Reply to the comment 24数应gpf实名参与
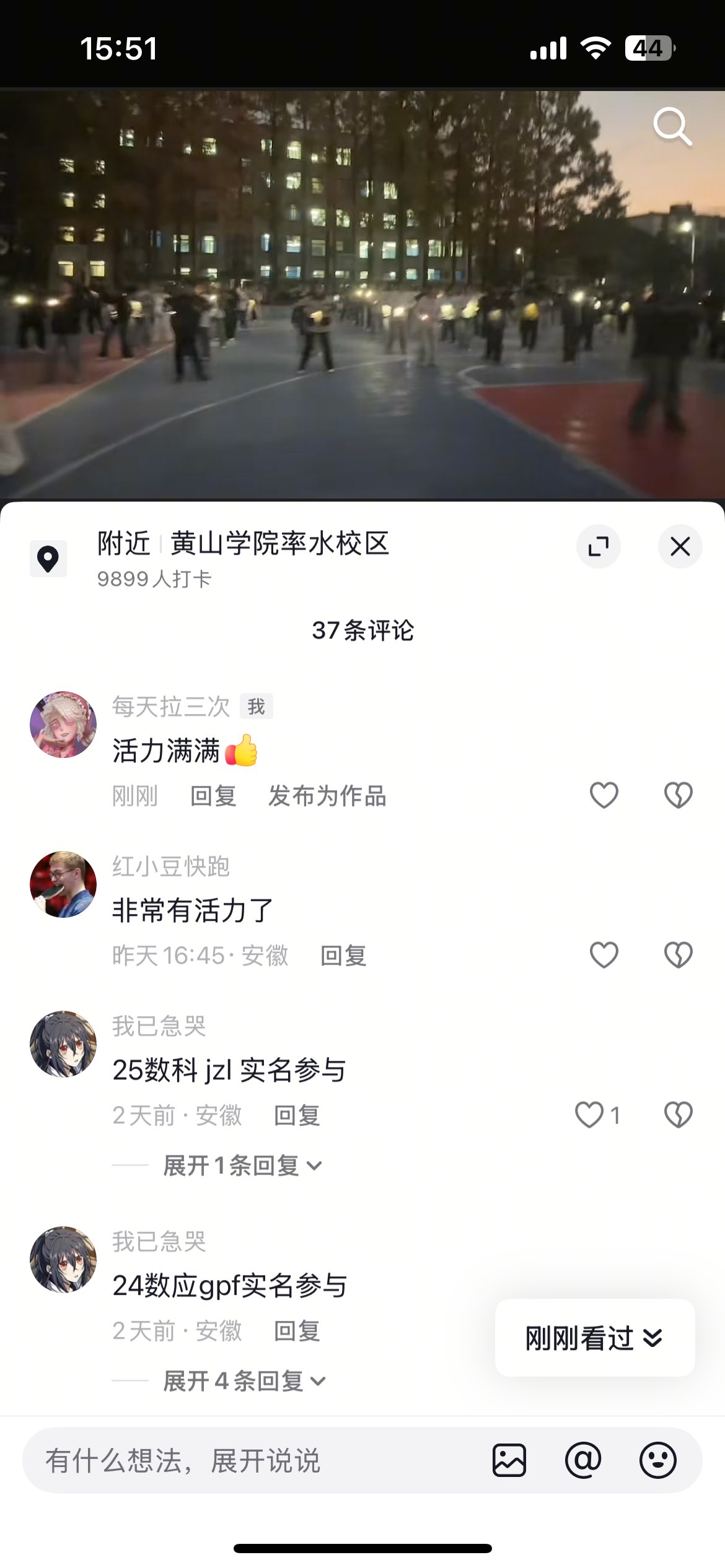 tap(297, 1331)
